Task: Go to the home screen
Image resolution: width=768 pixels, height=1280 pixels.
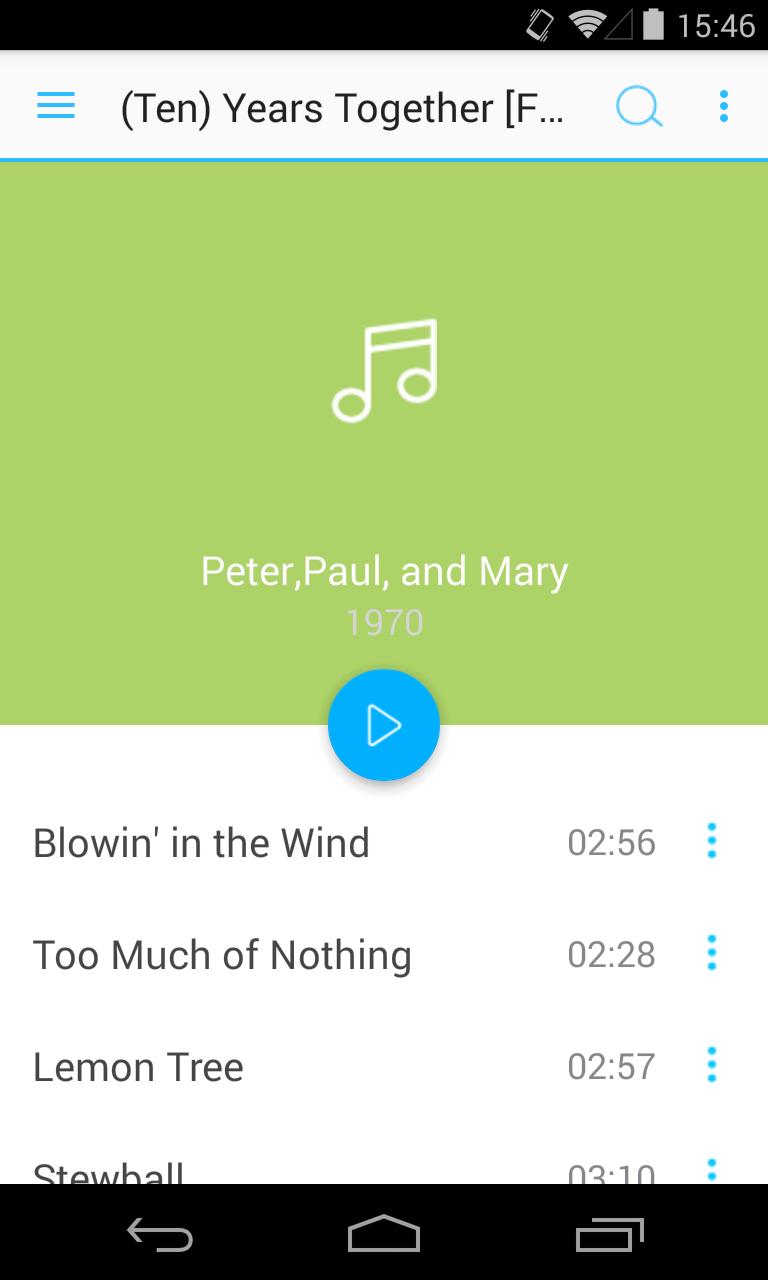Action: 384,1234
